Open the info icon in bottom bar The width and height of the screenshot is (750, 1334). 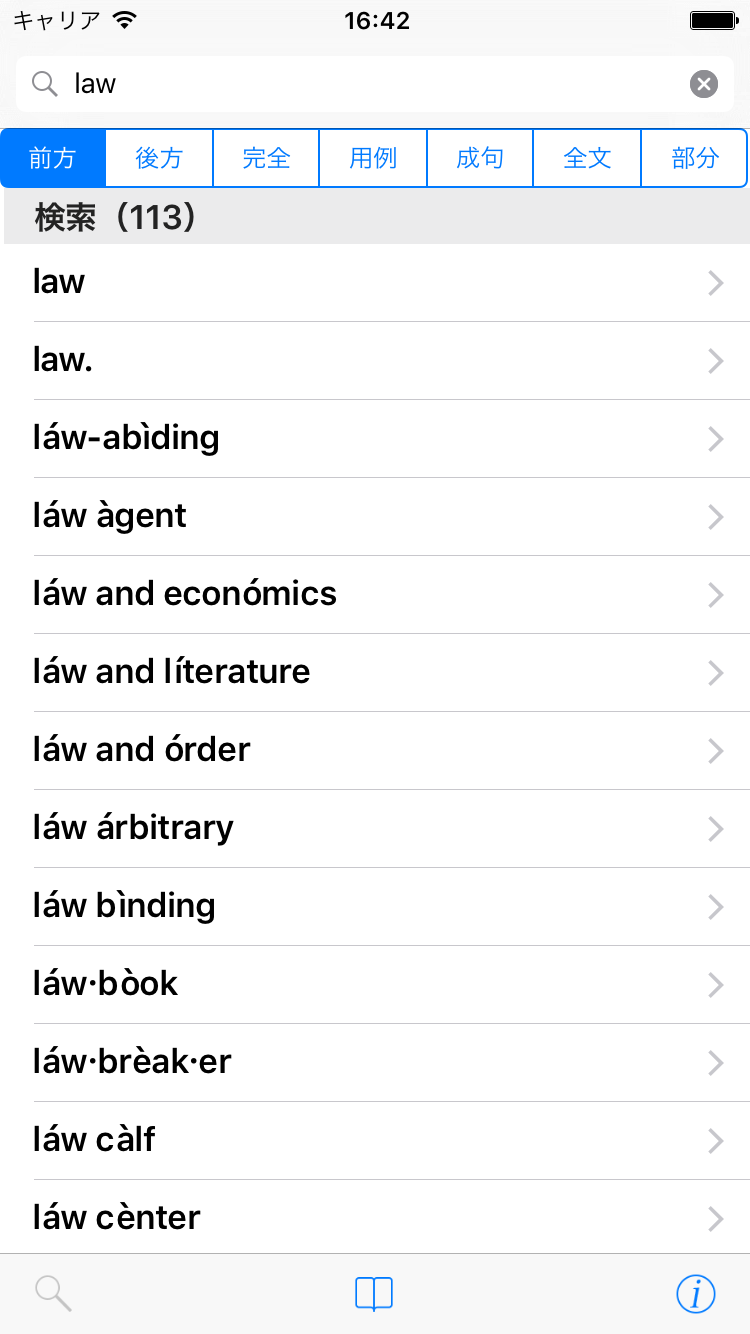696,1294
